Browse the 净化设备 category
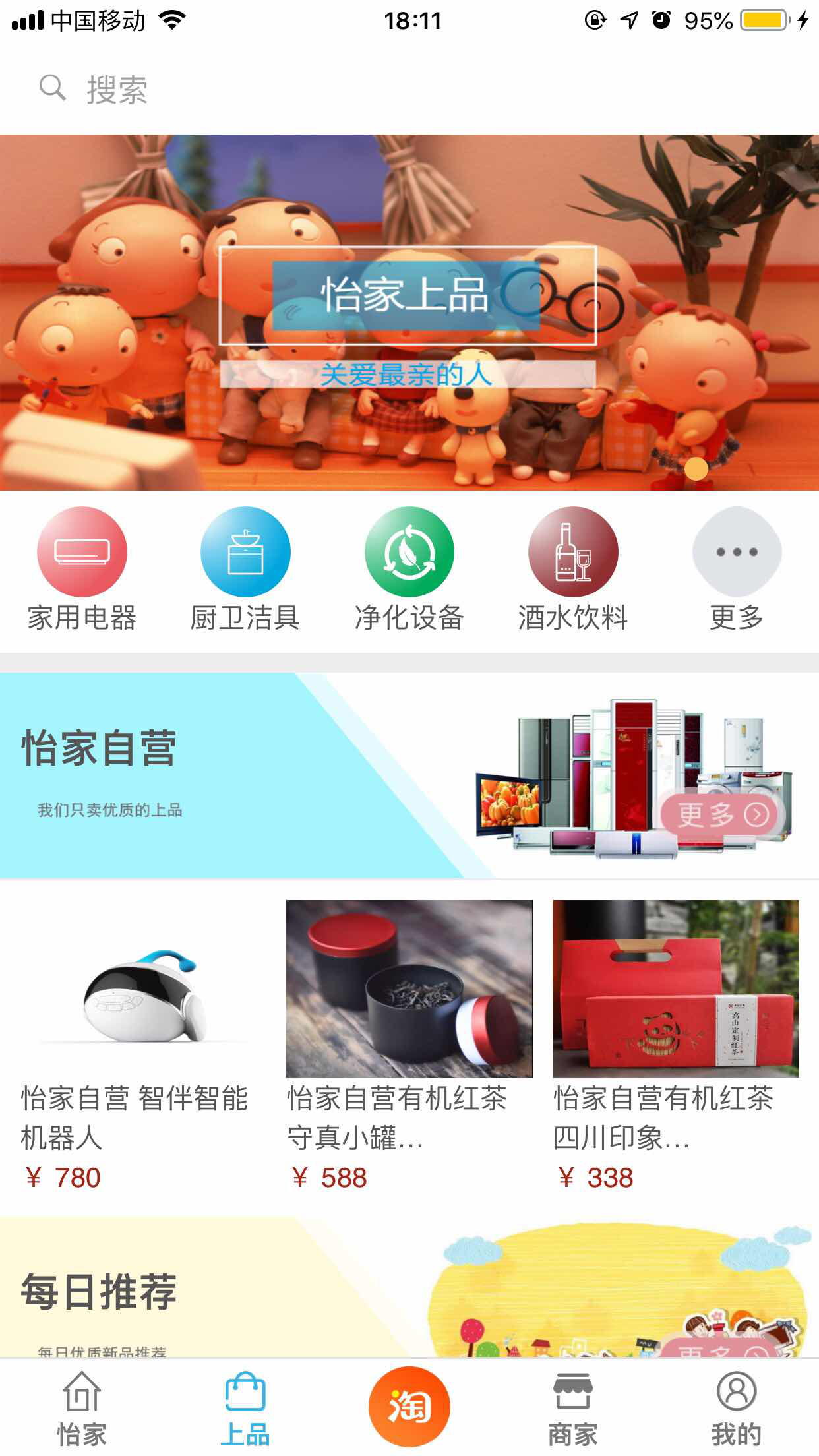This screenshot has width=819, height=1456. tap(409, 568)
